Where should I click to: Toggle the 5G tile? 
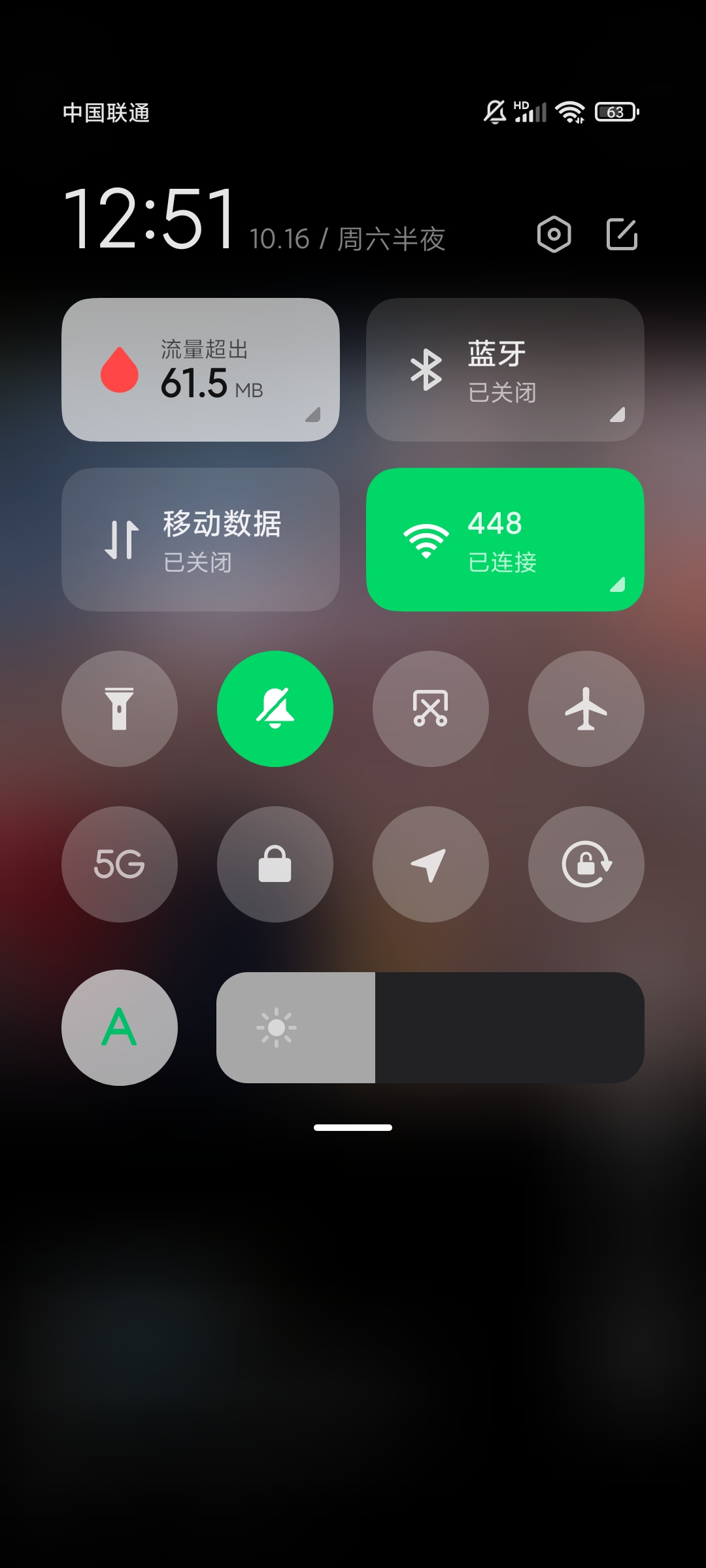(120, 864)
